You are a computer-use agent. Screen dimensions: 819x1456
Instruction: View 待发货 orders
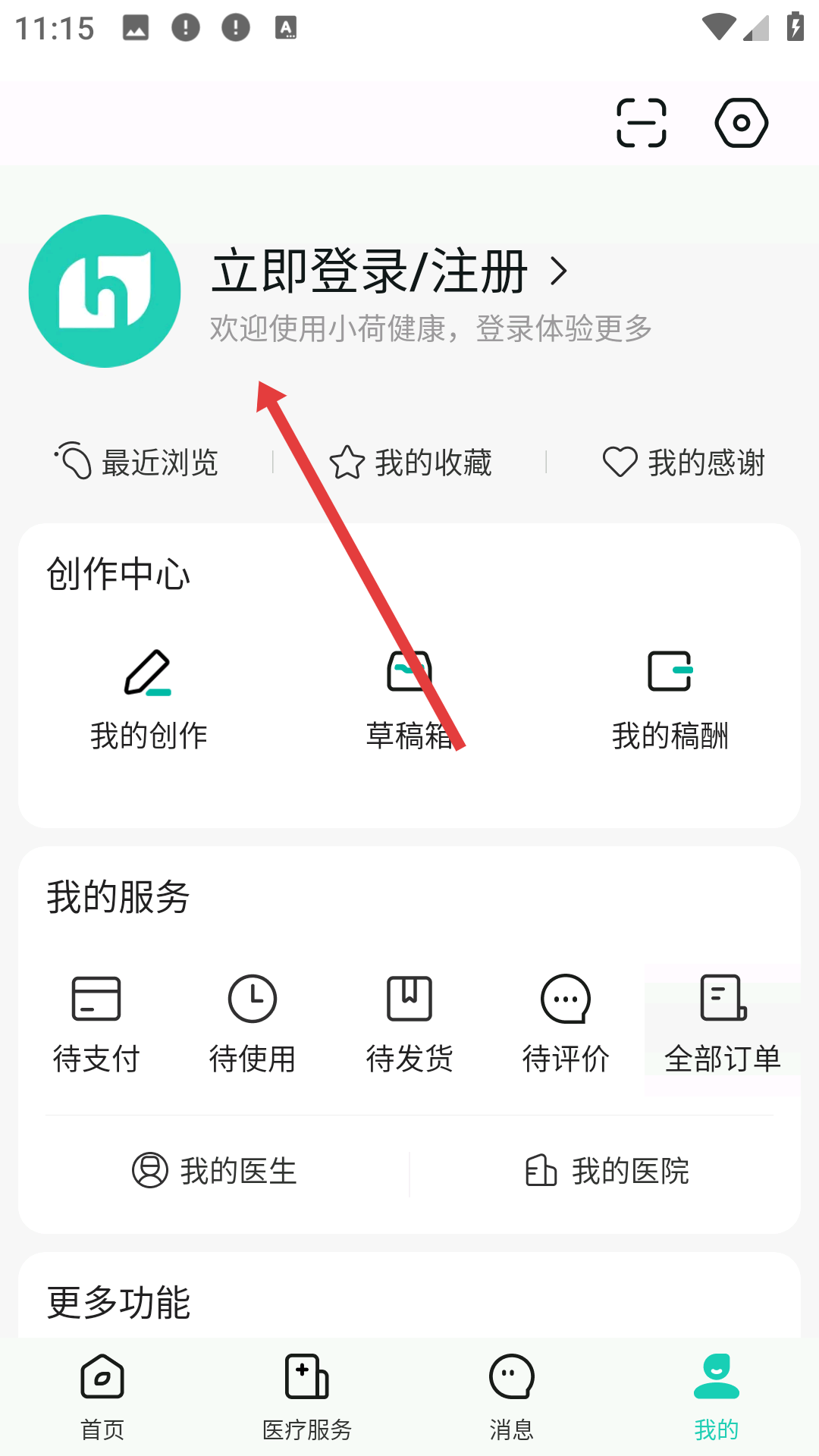[x=409, y=1024]
